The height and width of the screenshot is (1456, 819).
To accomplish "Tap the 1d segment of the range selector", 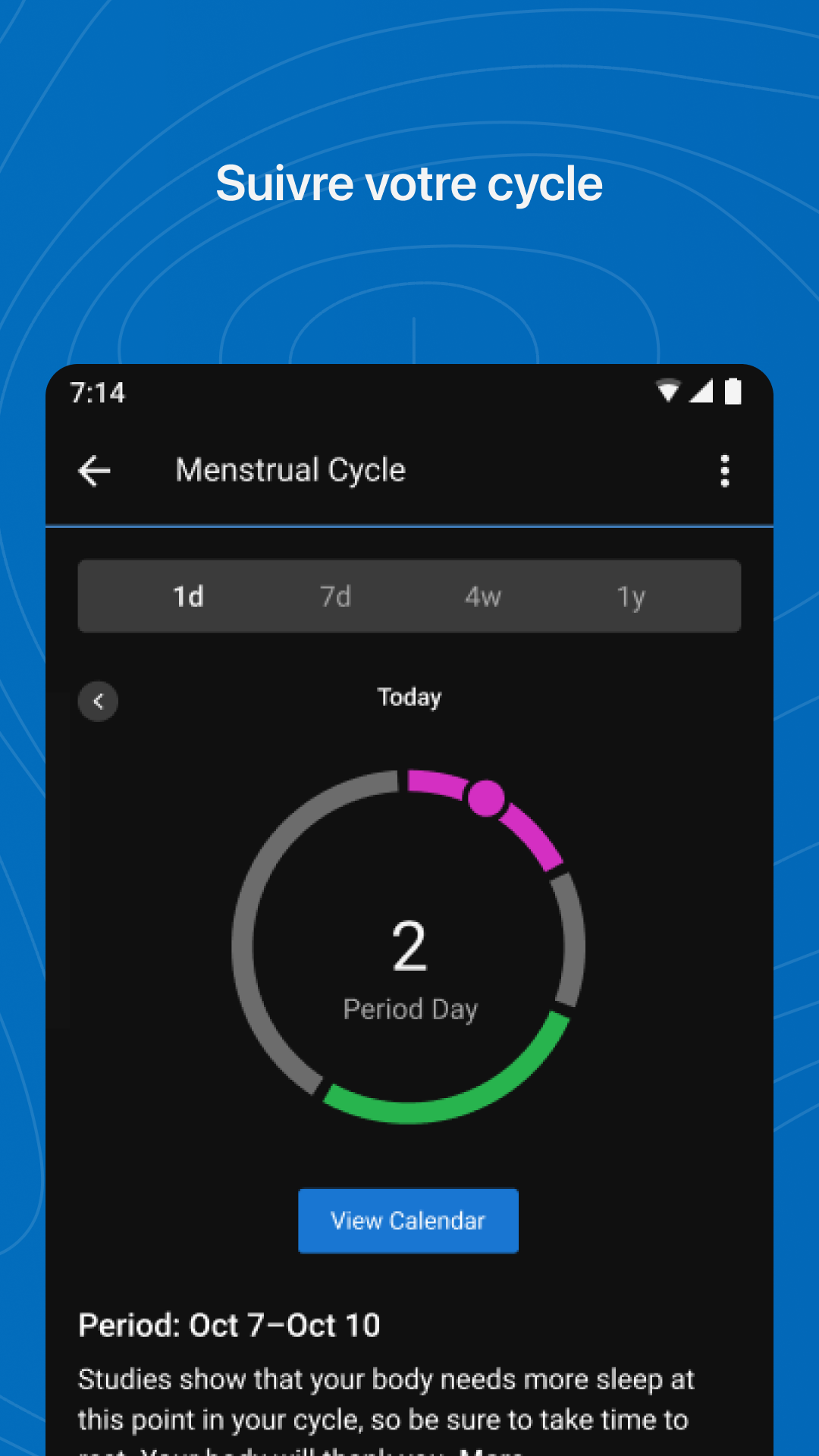I will tap(187, 597).
